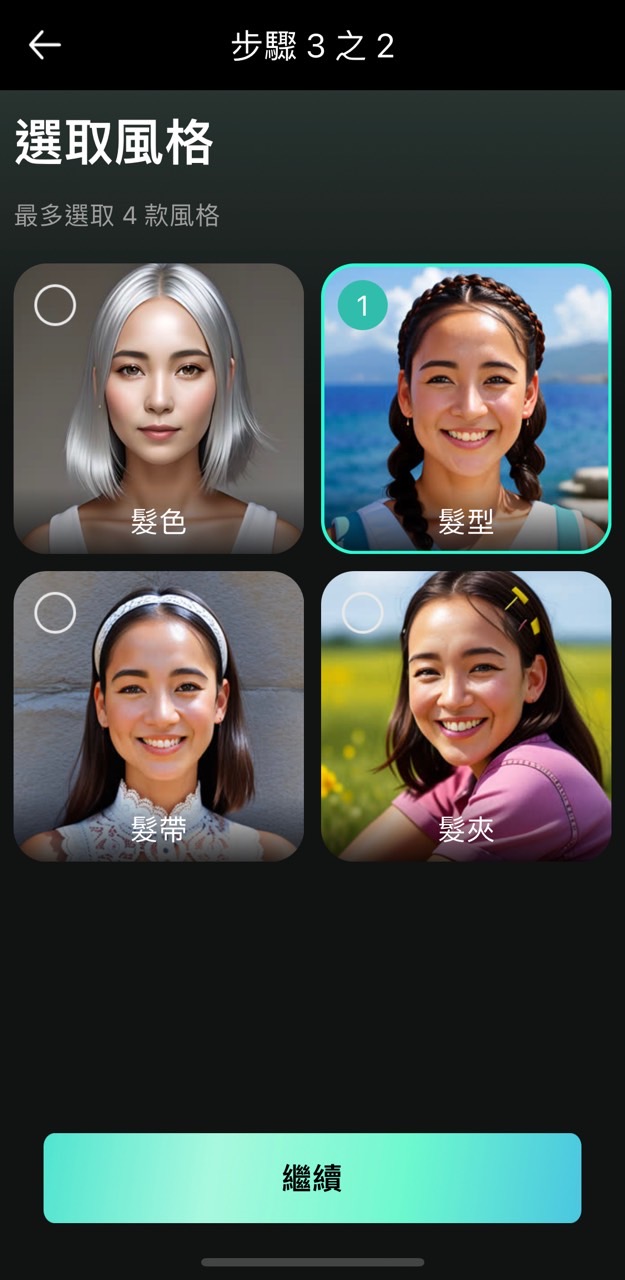Tap the 繼續 continue button
The width and height of the screenshot is (625, 1280).
click(312, 1178)
